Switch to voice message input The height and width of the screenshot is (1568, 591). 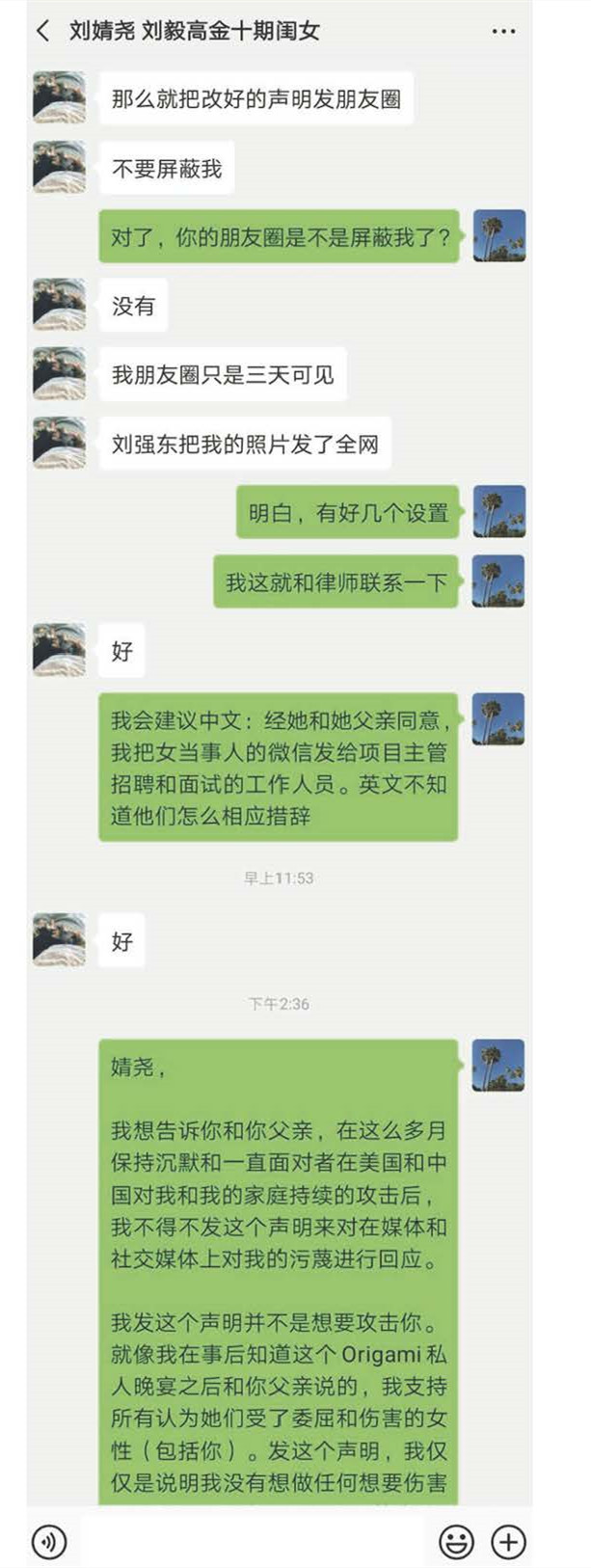[49, 1541]
